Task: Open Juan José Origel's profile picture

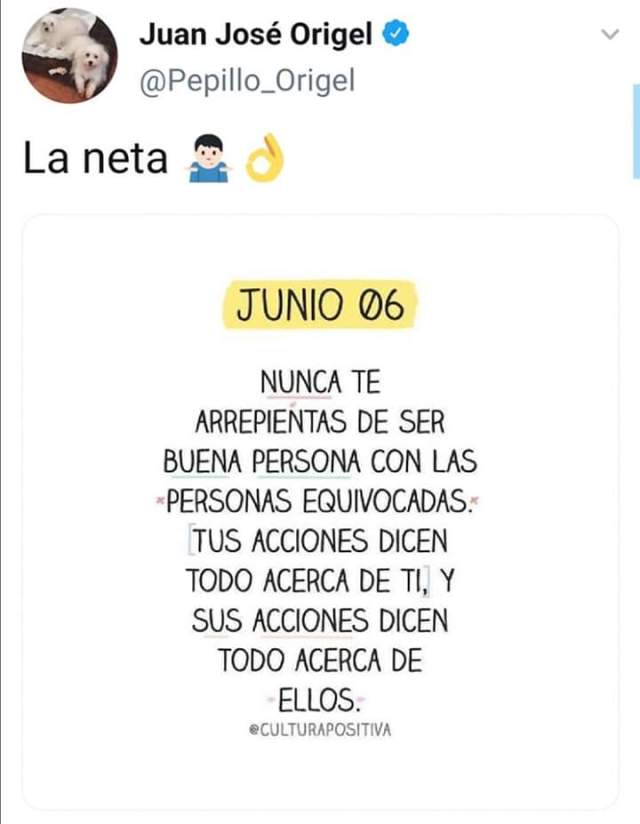Action: click(x=69, y=56)
